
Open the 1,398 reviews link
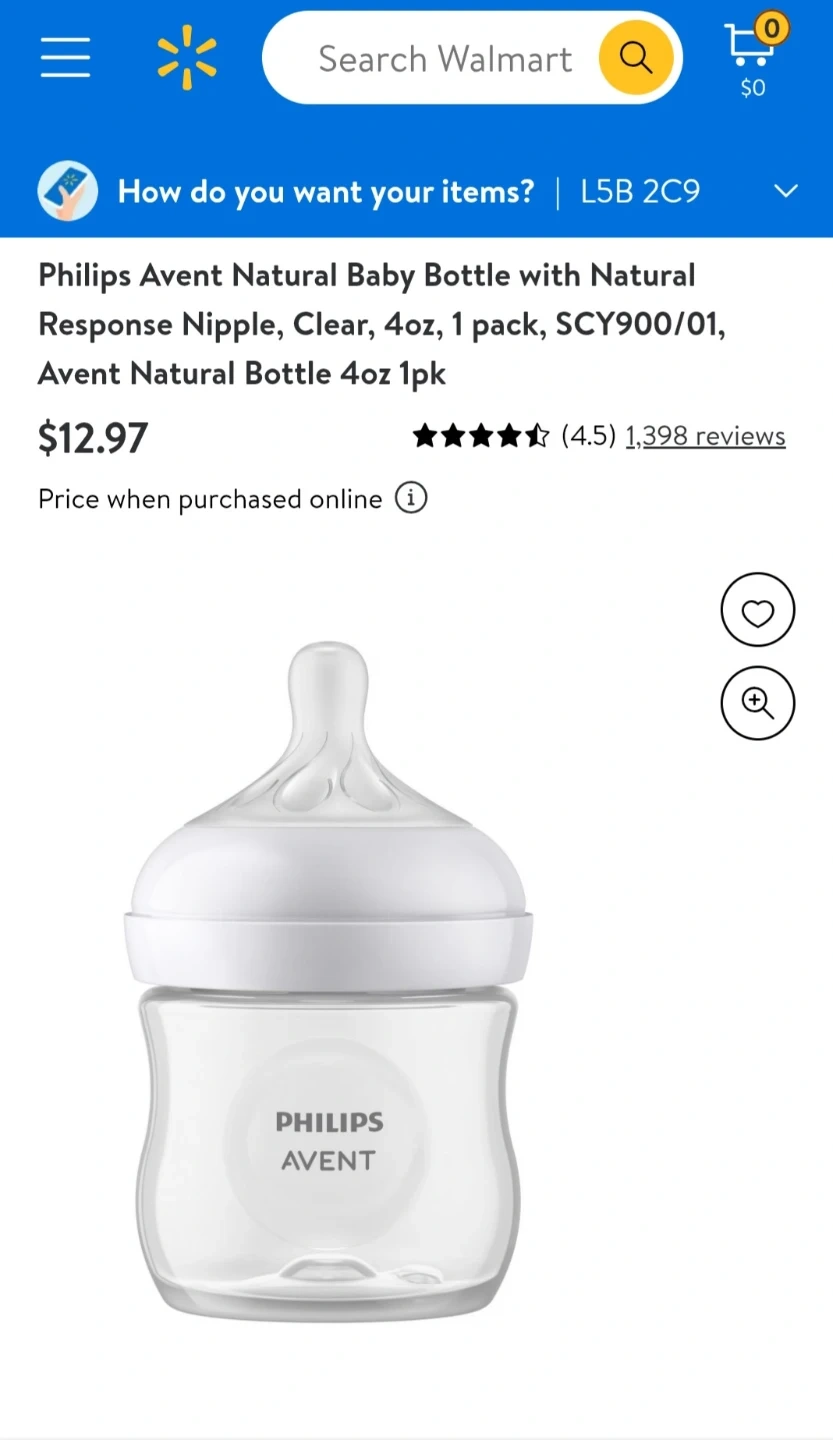click(x=705, y=436)
